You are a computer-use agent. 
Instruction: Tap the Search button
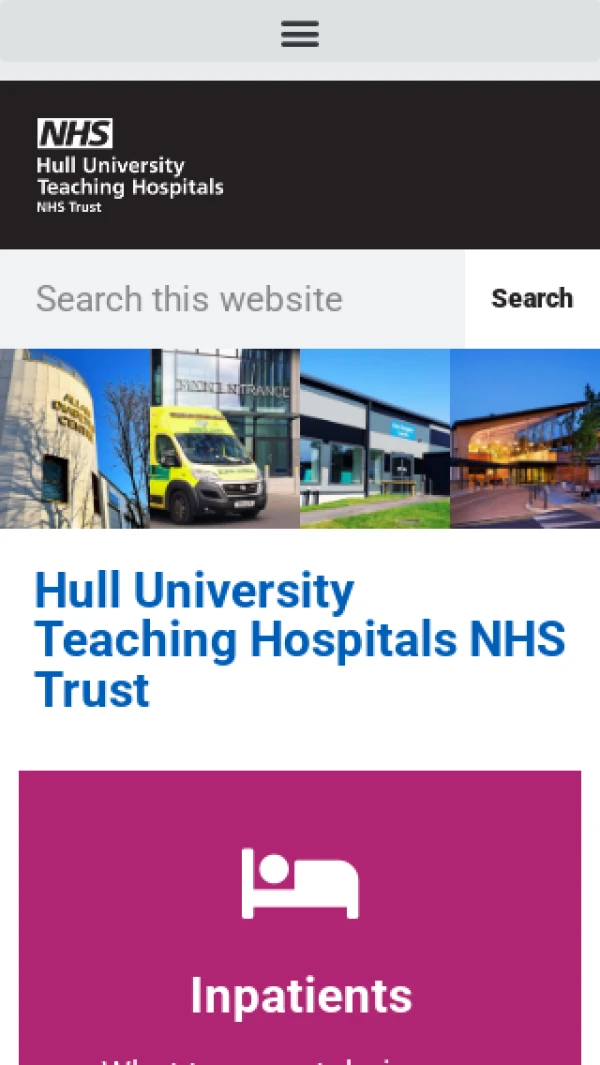(532, 299)
